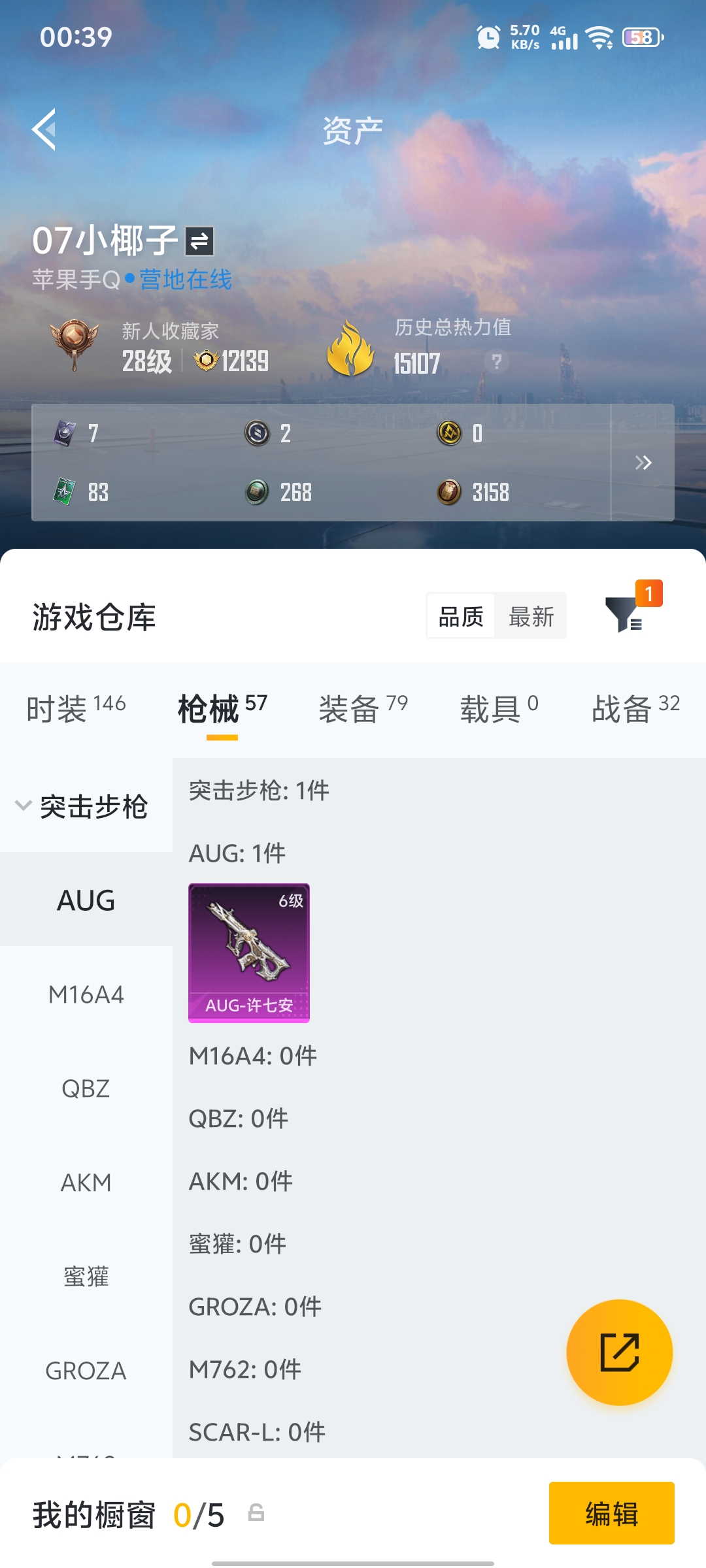Screen dimensions: 706x1568
Task: Select the 枪械 tab
Action: click(x=222, y=709)
